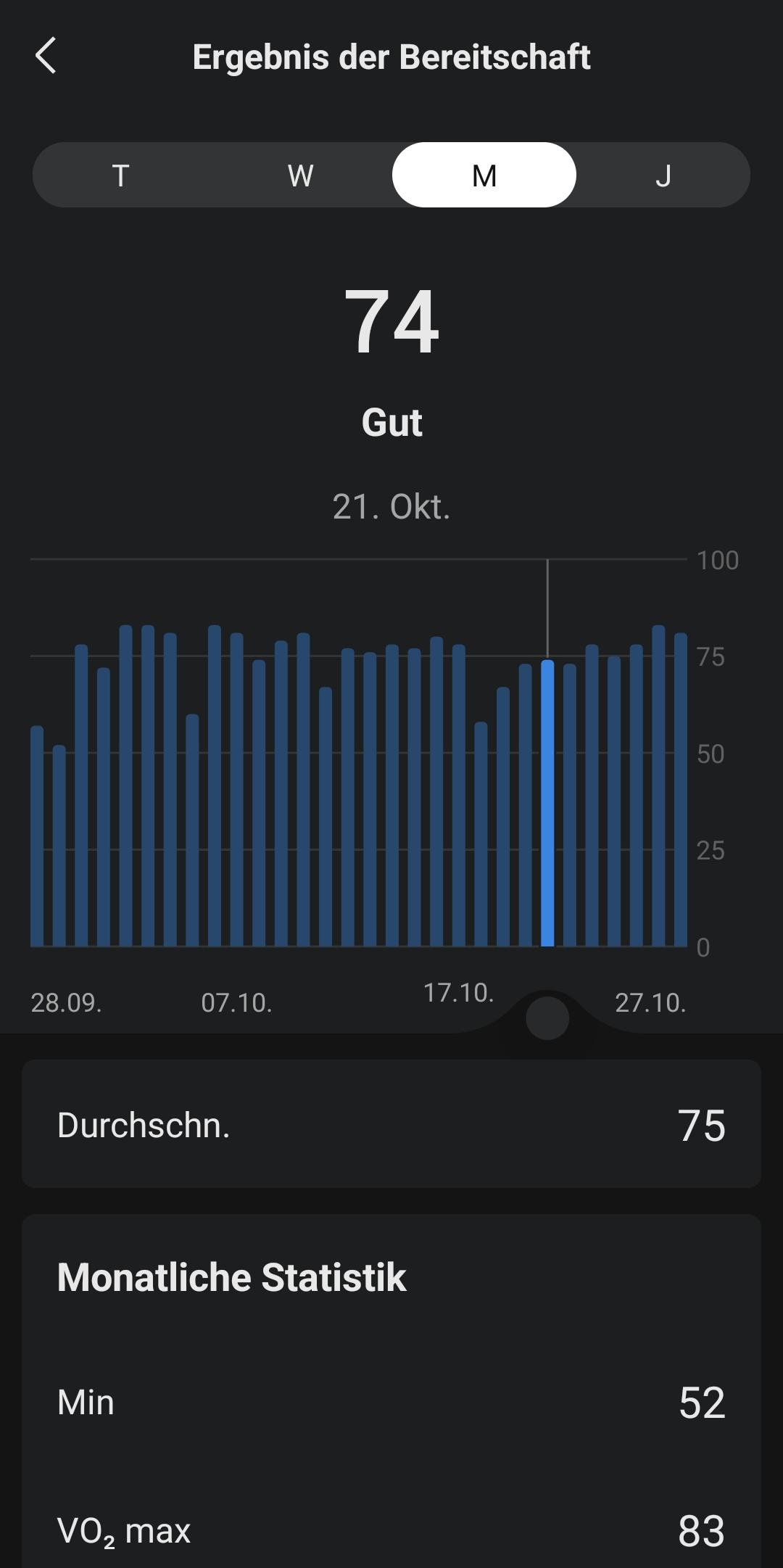
Task: Tap the round chart selector handle
Action: point(547,1018)
